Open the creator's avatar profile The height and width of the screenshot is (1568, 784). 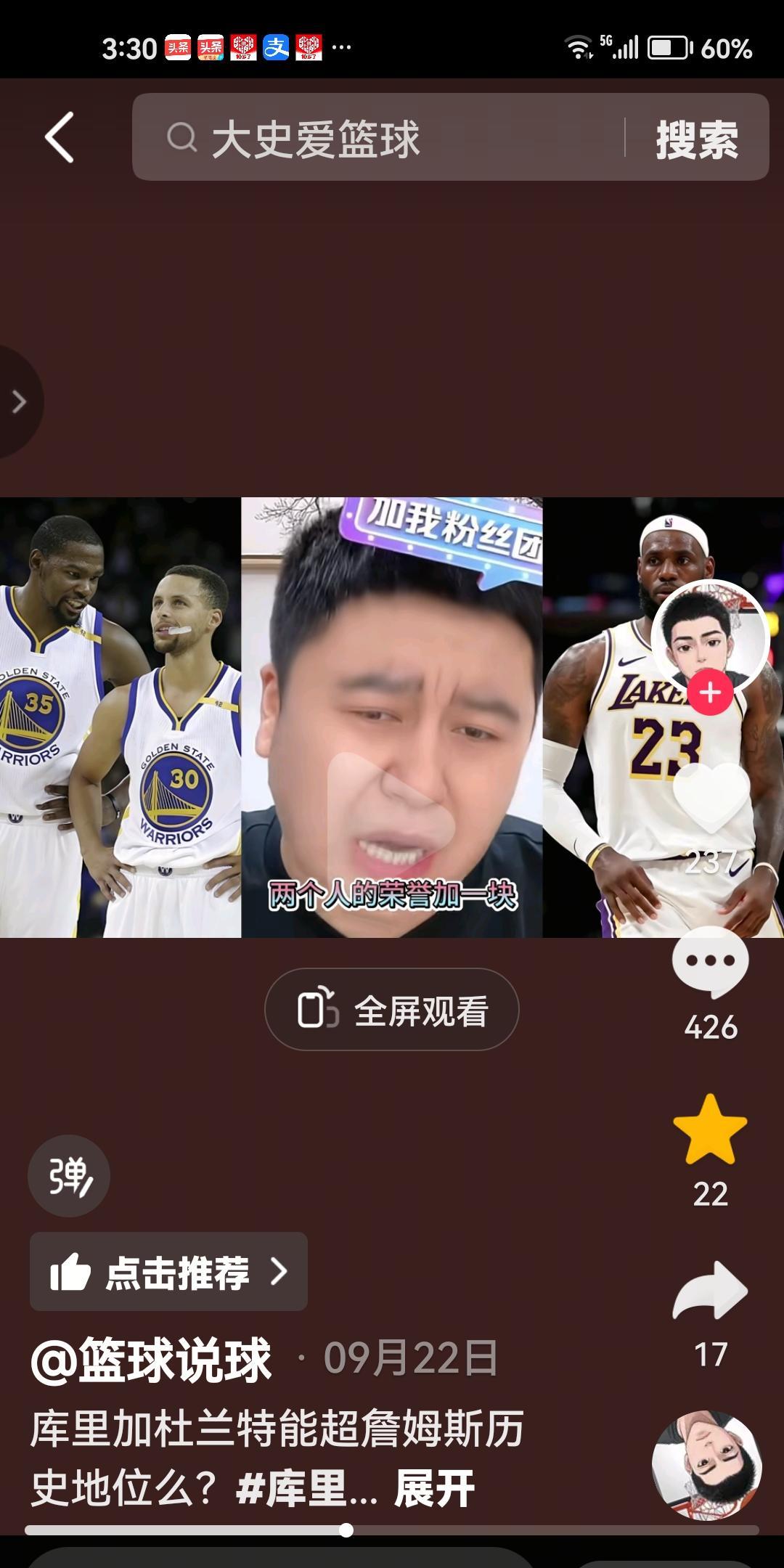[709, 636]
